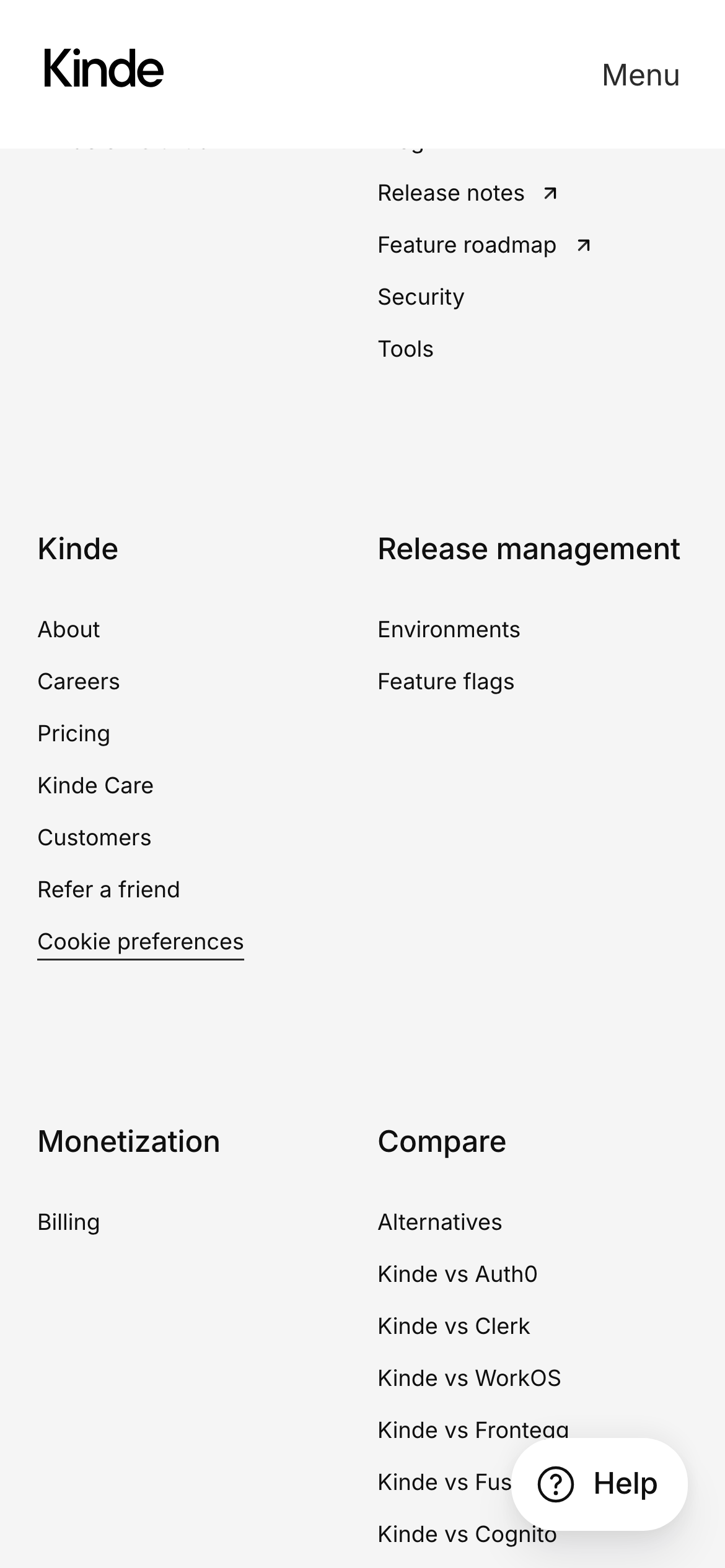Open the Feature flags page
Image resolution: width=725 pixels, height=1568 pixels.
[446, 682]
